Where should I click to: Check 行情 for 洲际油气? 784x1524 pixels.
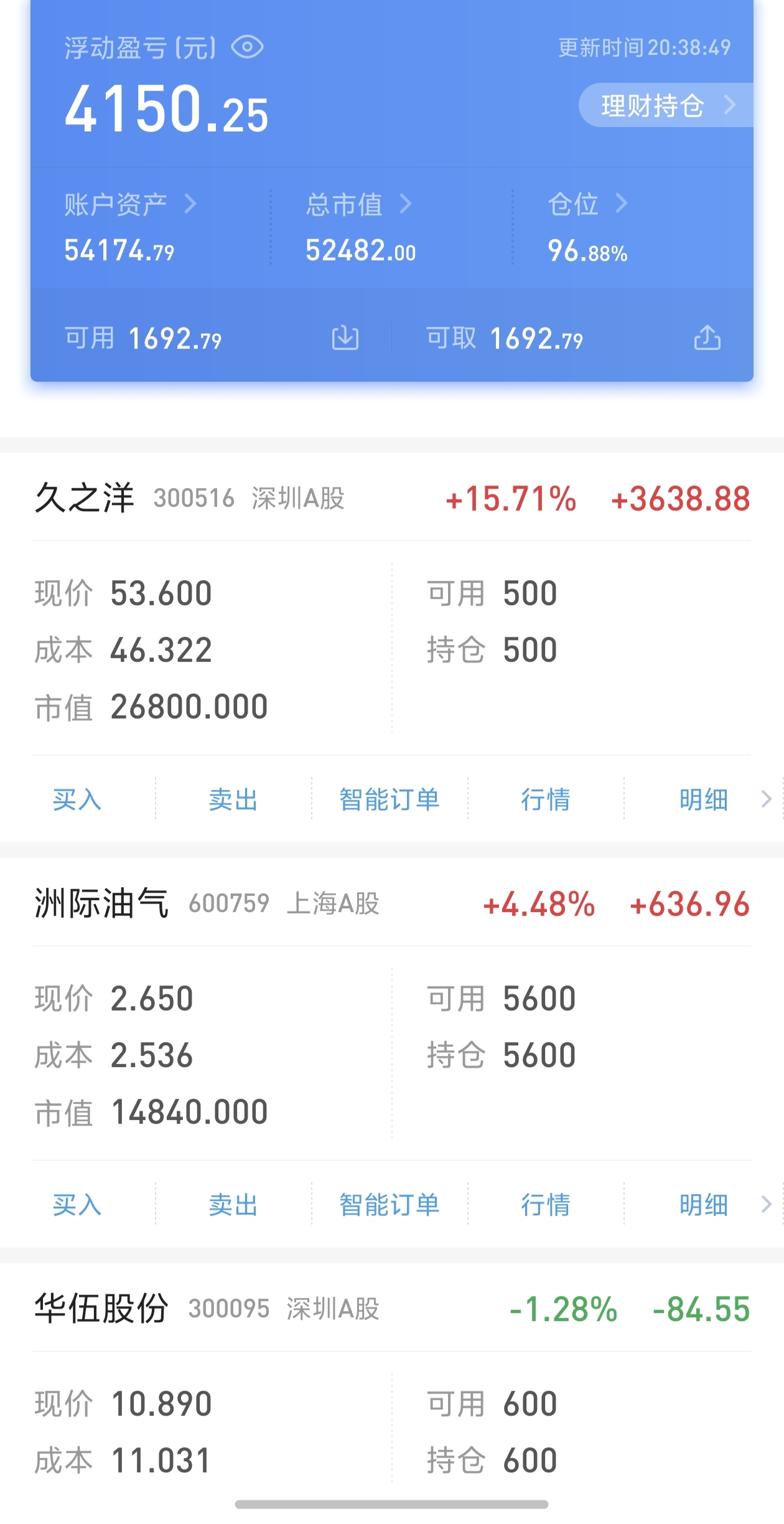click(x=546, y=1205)
